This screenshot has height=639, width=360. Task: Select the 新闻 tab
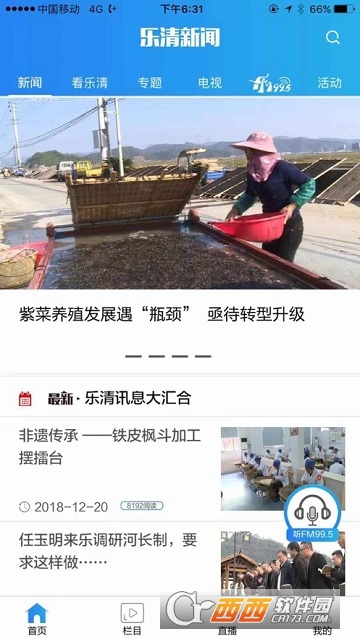(x=30, y=83)
